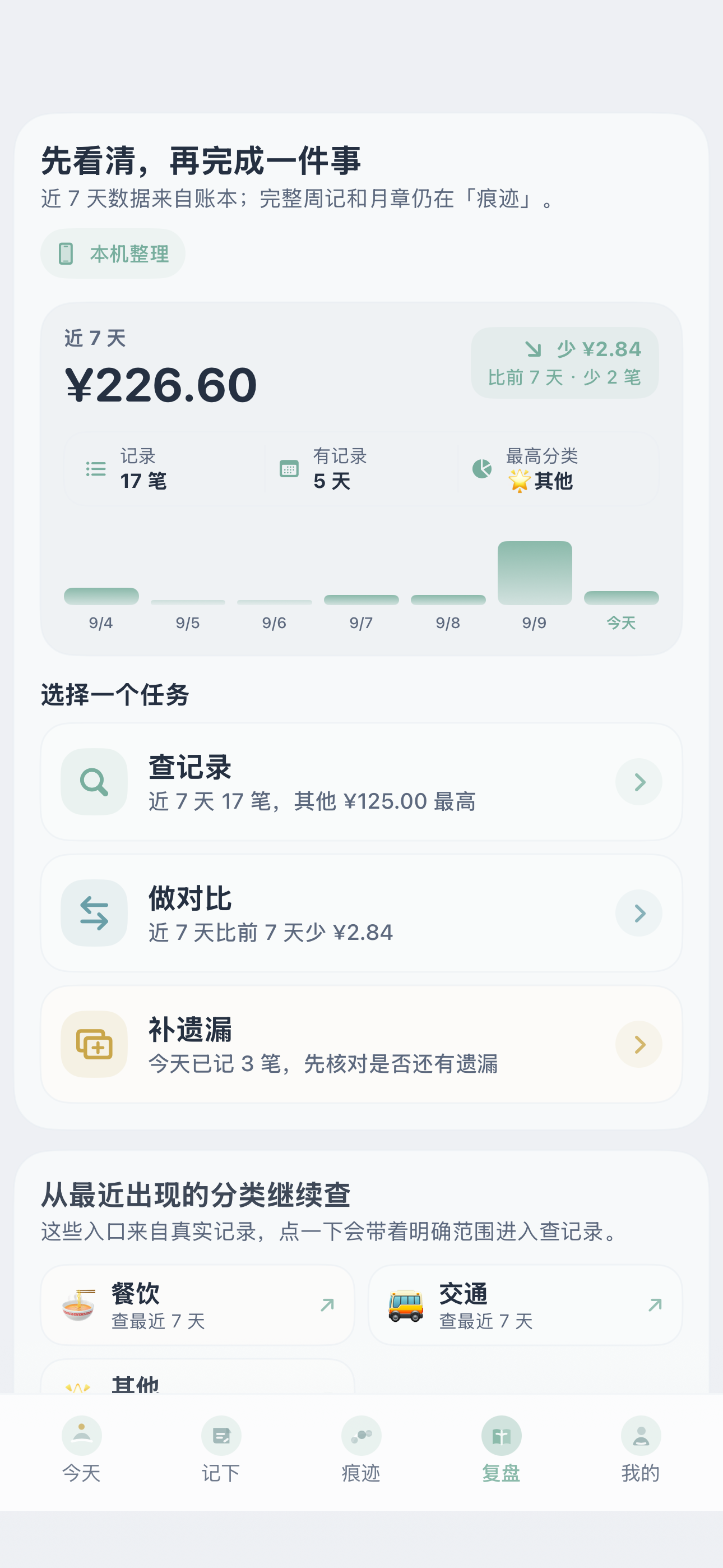This screenshot has height=1568, width=723.
Task: Open the 补遗漏 task card
Action: click(361, 1044)
